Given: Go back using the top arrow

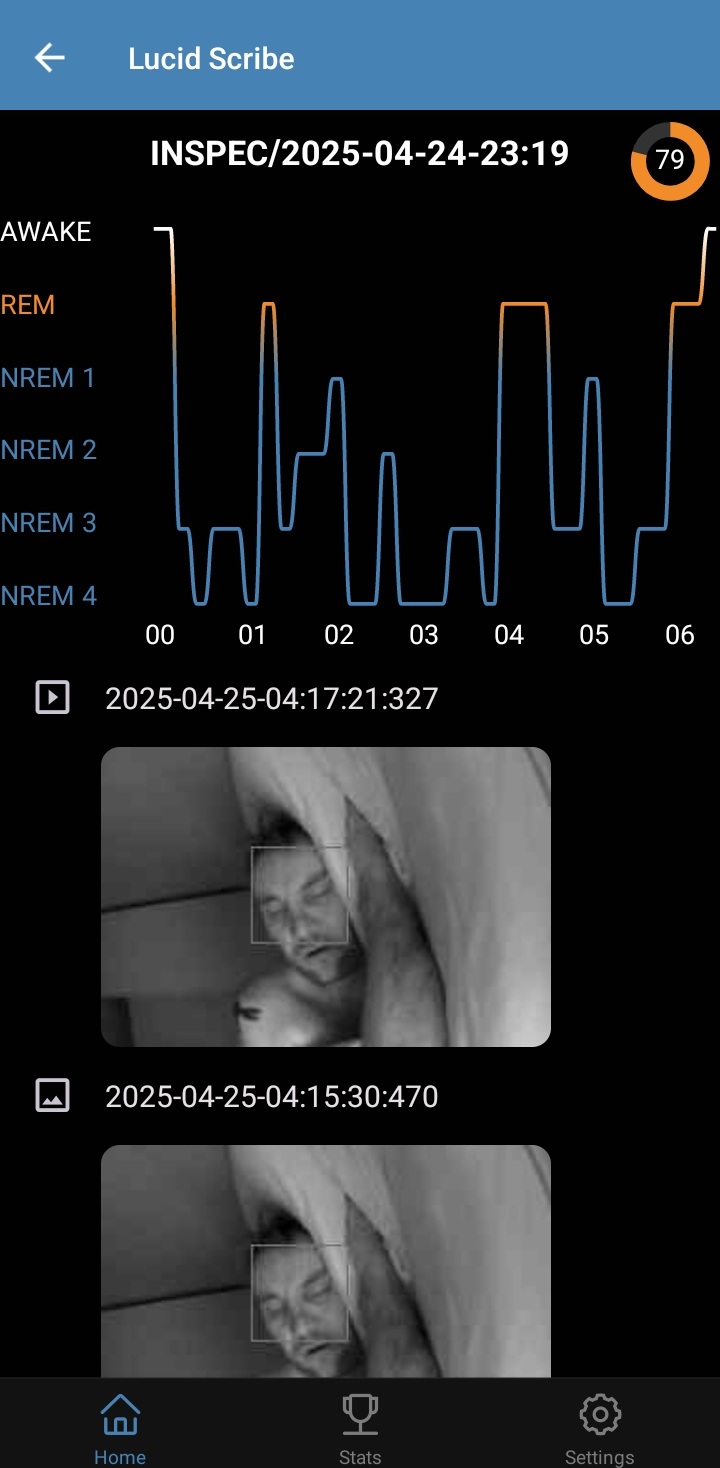Looking at the screenshot, I should coord(49,58).
